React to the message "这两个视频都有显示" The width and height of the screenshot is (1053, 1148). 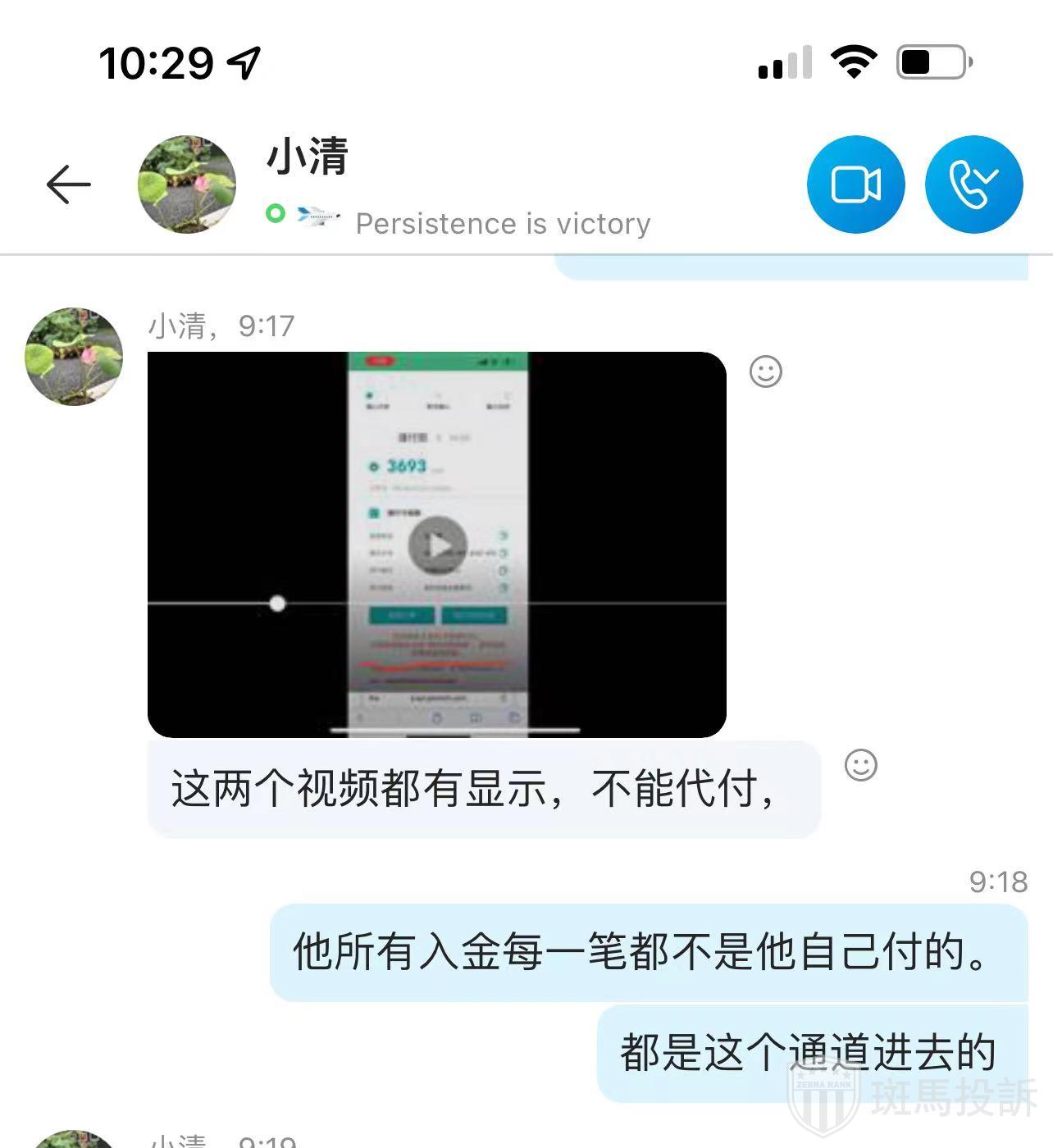[860, 765]
